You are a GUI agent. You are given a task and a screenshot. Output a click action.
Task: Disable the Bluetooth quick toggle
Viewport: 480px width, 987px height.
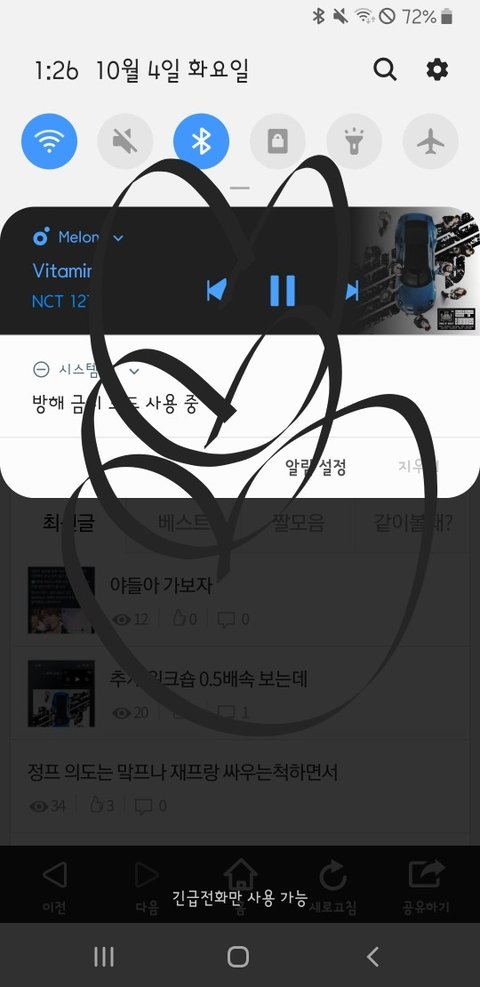201,142
